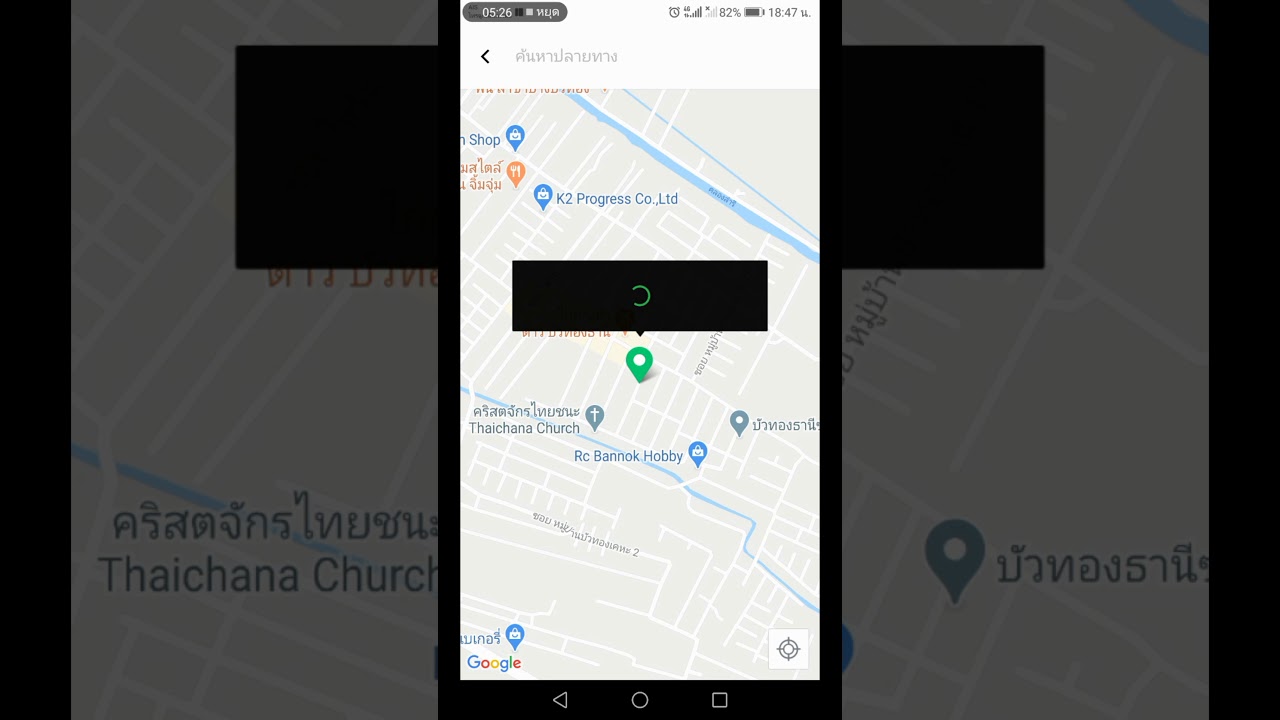This screenshot has height=720, width=1280.
Task: Open the recording timer stop pill
Action: point(515,12)
